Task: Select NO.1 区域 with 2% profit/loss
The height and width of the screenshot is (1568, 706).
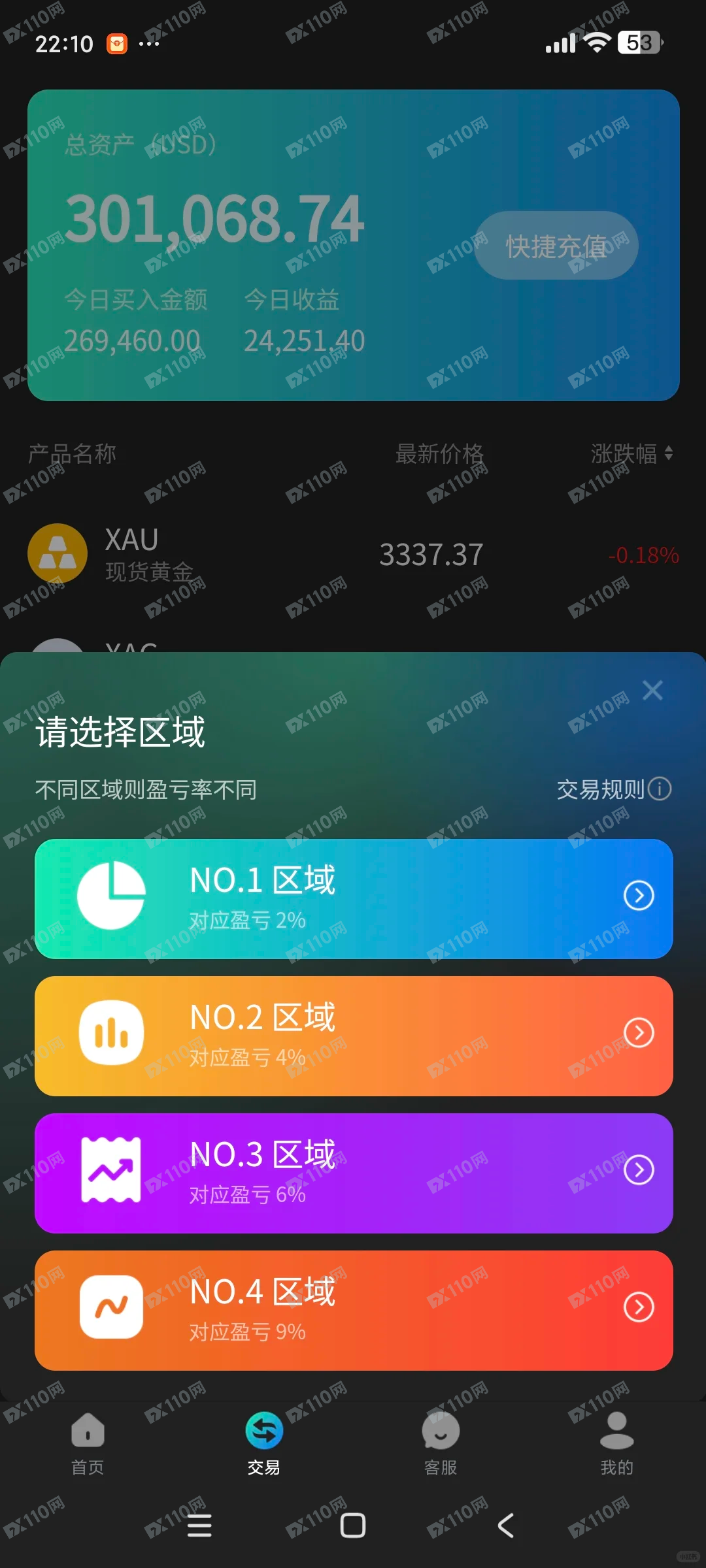Action: point(353,898)
